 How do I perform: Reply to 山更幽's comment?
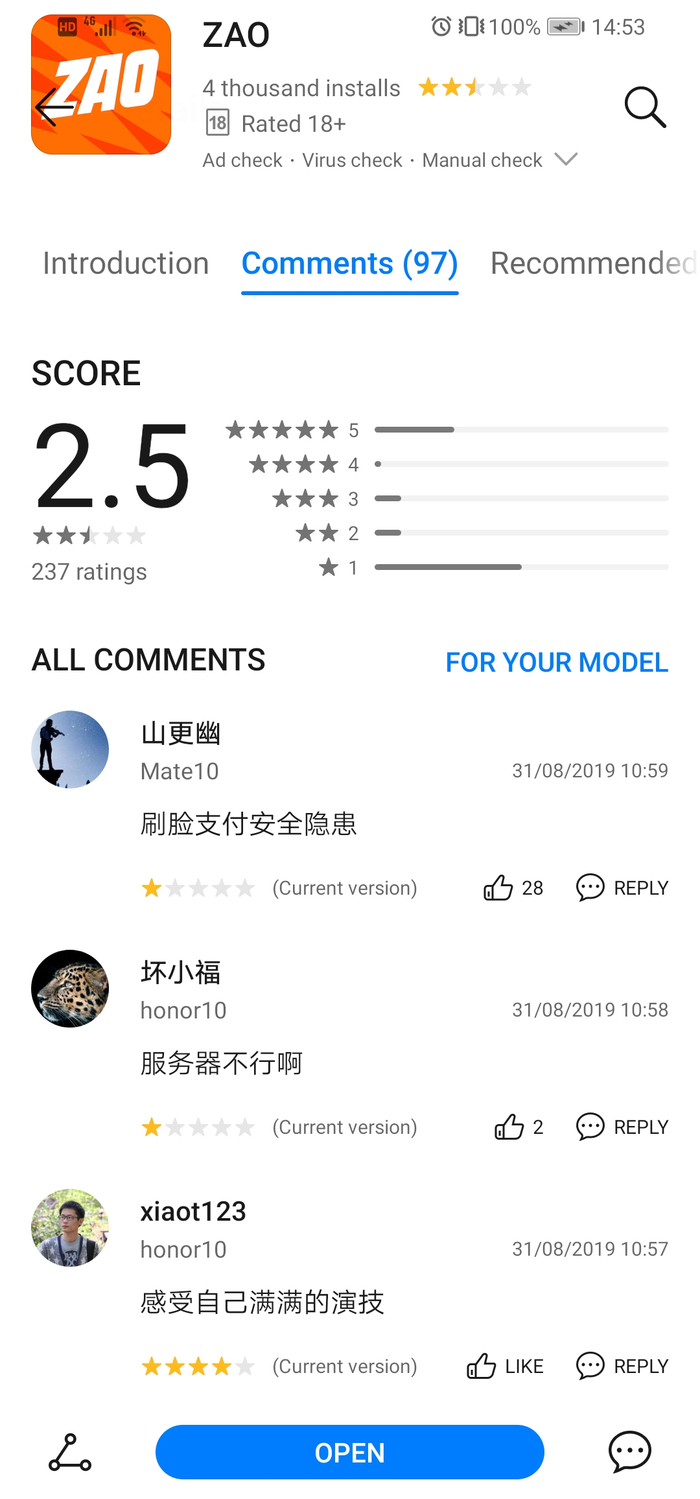pyautogui.click(x=622, y=888)
